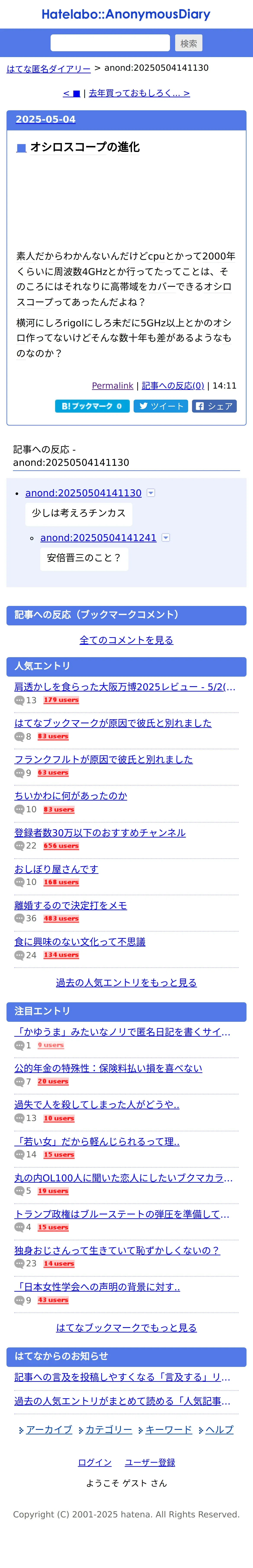
Task: Add this entry to B!ブックマーク
Action: (92, 406)
